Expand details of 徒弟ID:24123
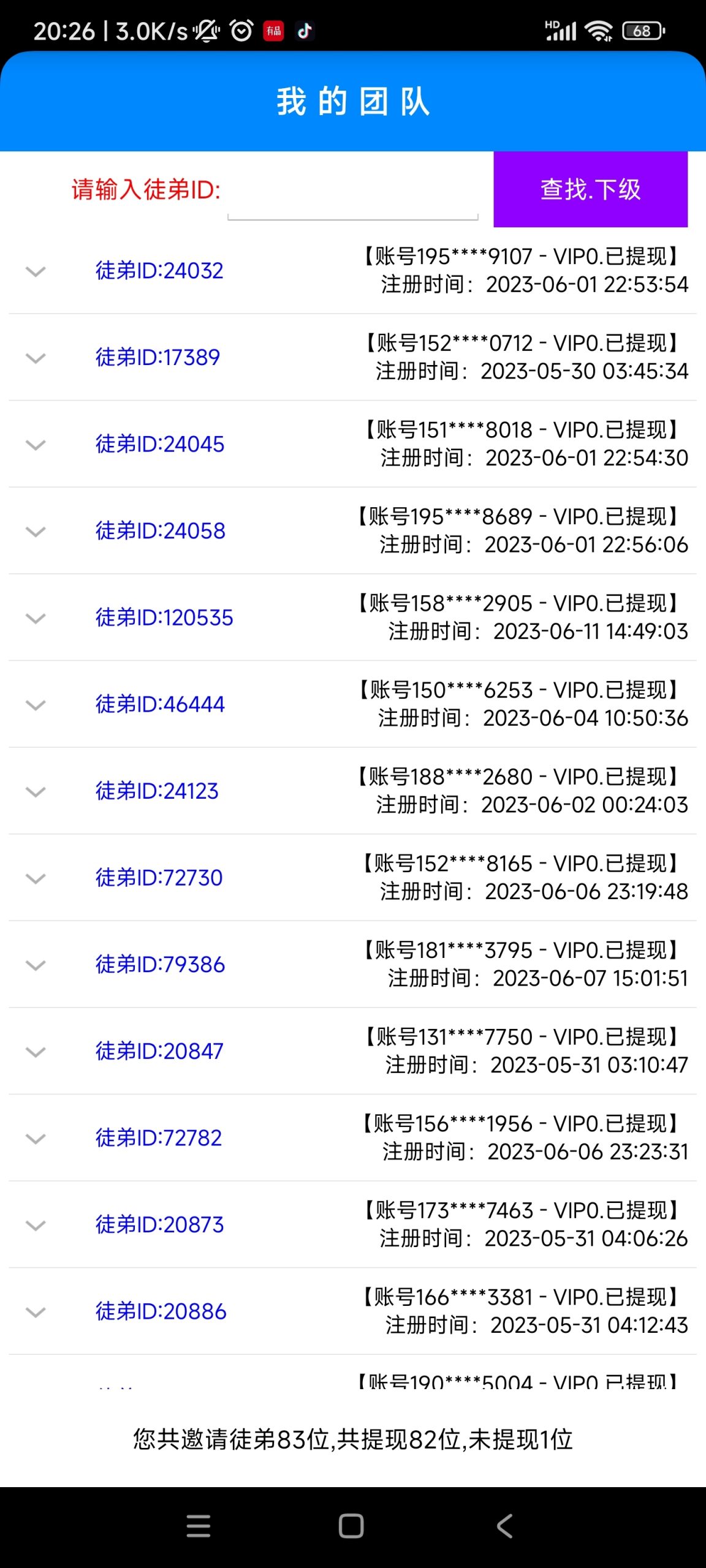Image resolution: width=706 pixels, height=1568 pixels. [36, 791]
